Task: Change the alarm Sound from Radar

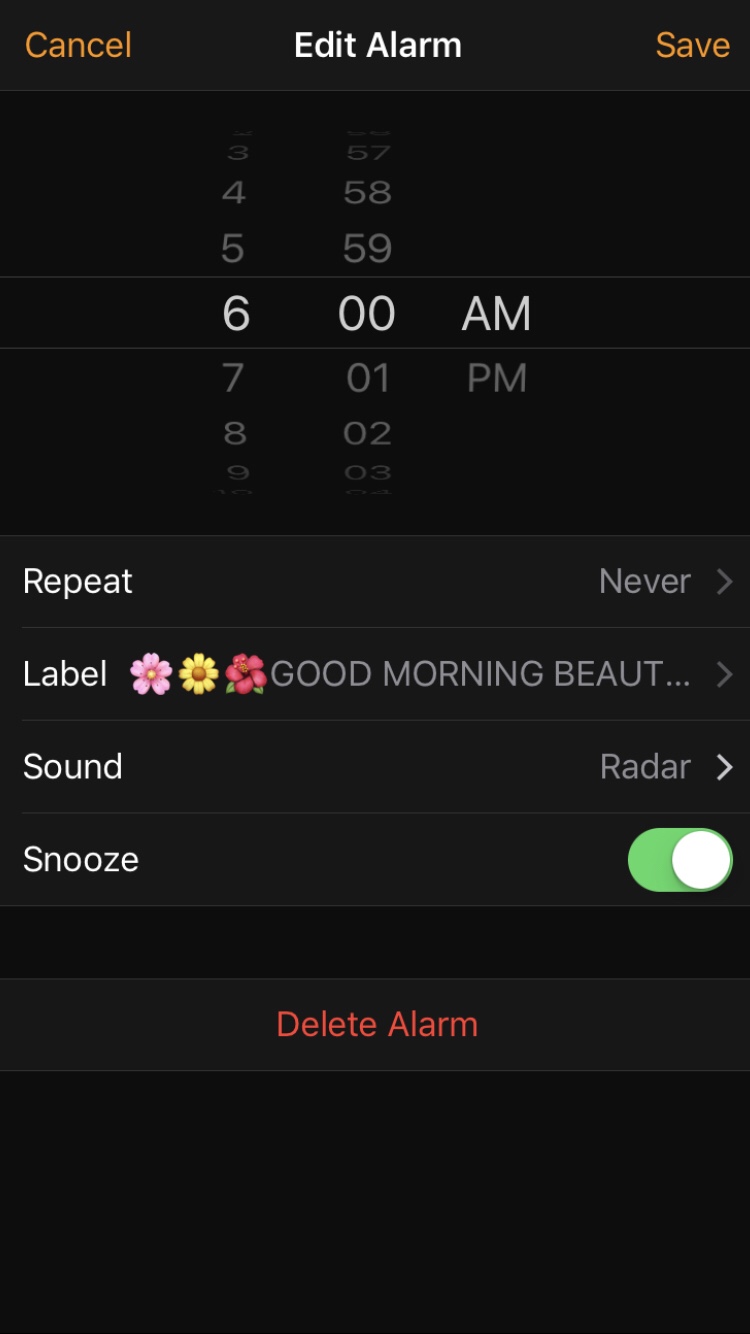Action: click(x=375, y=766)
